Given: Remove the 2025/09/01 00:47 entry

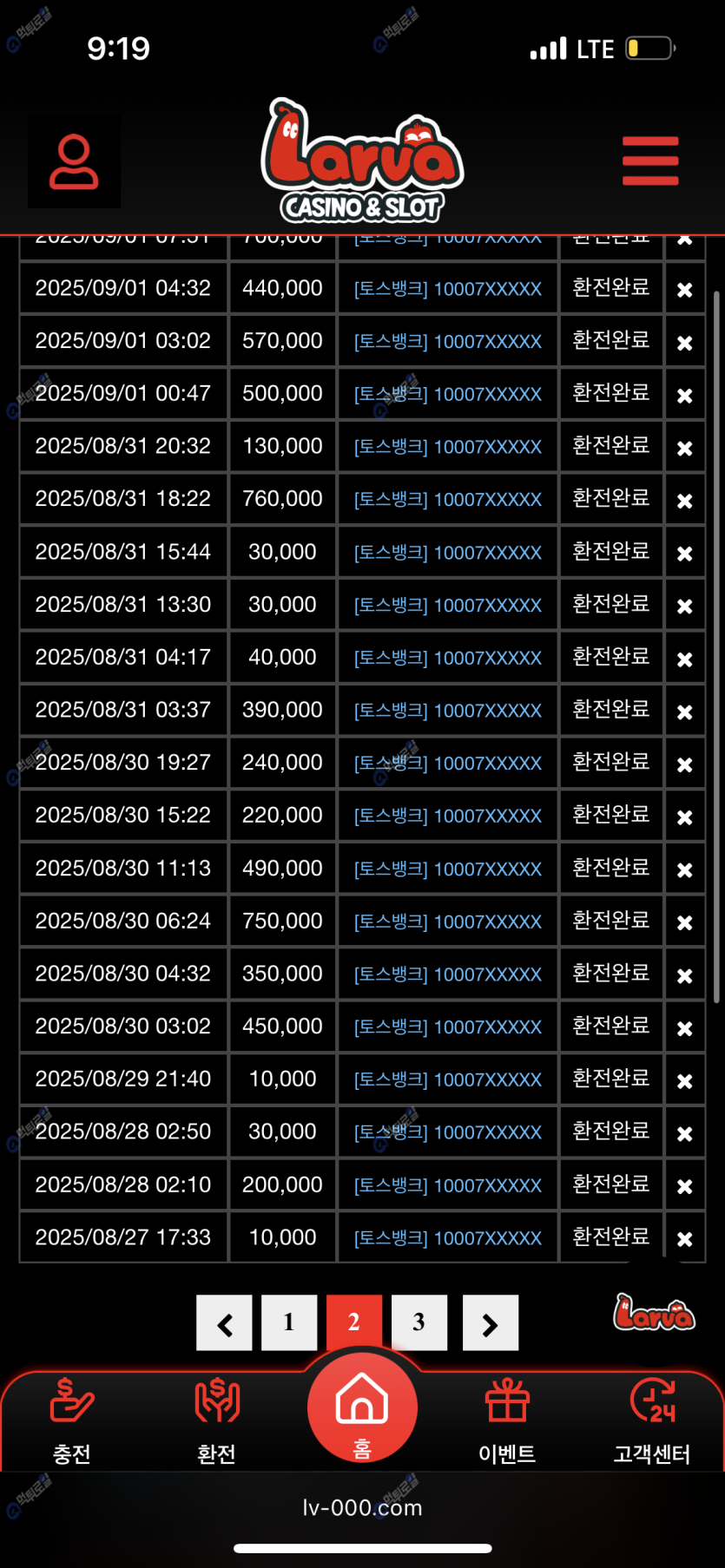Looking at the screenshot, I should tap(684, 395).
